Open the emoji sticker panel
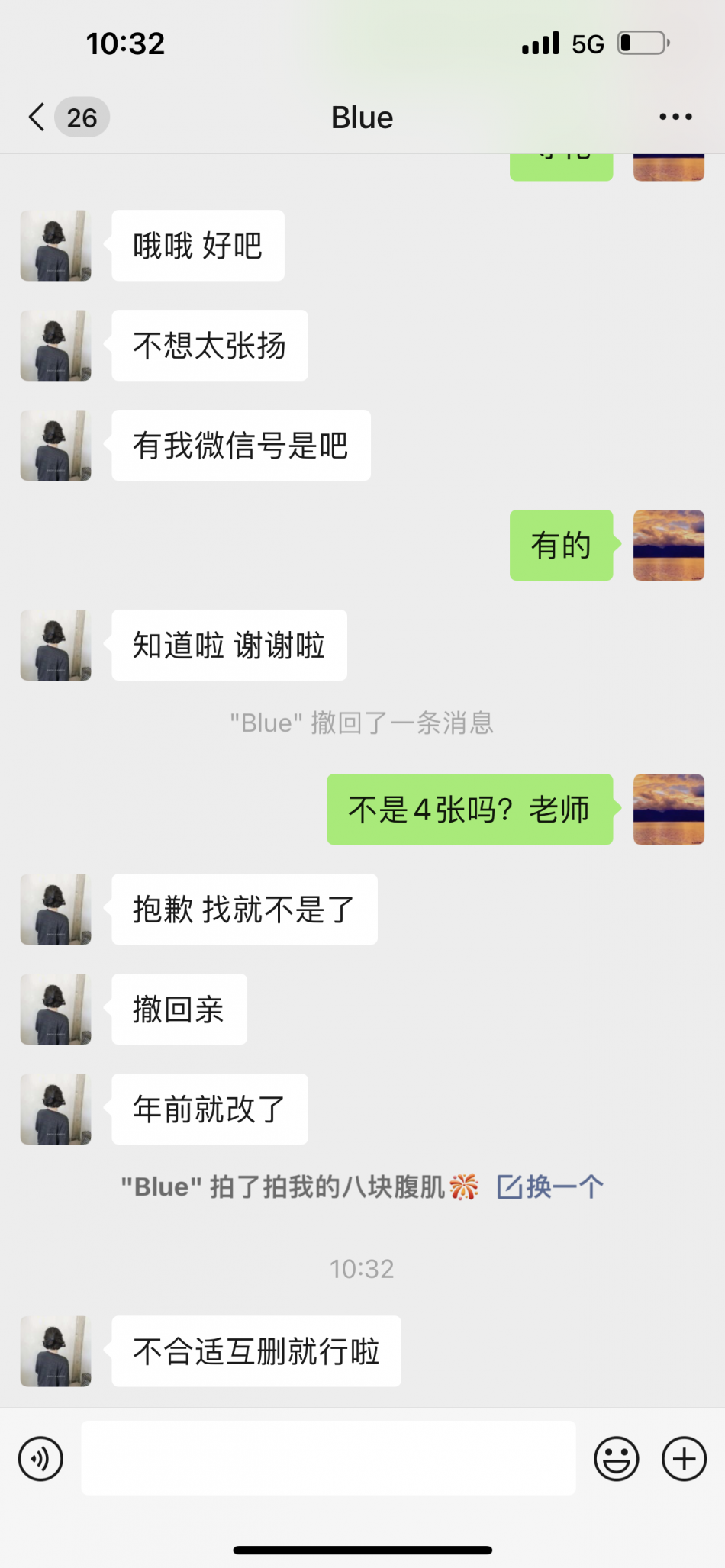This screenshot has width=725, height=1568. (617, 1459)
